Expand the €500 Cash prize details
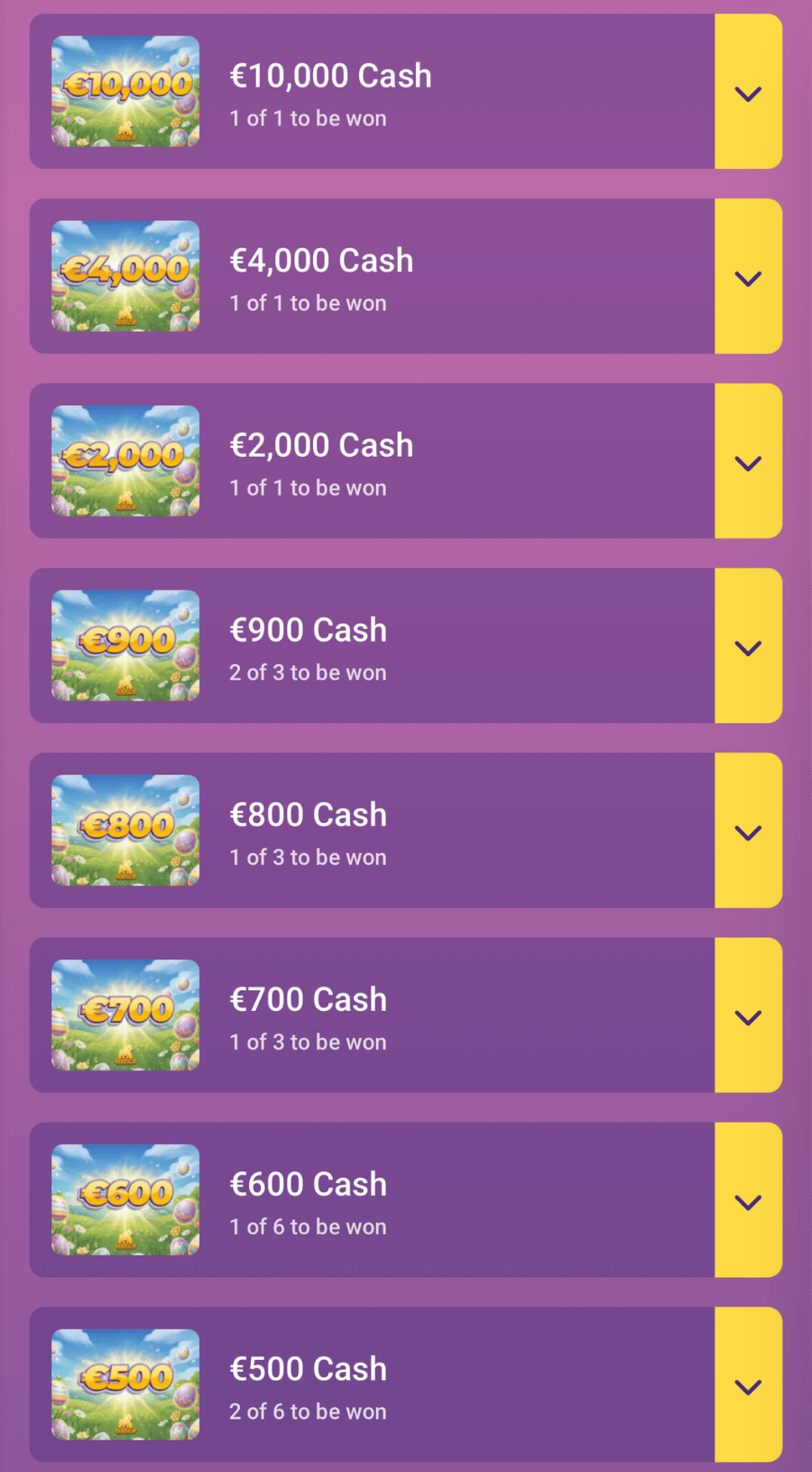The image size is (812, 1472). tap(748, 1385)
